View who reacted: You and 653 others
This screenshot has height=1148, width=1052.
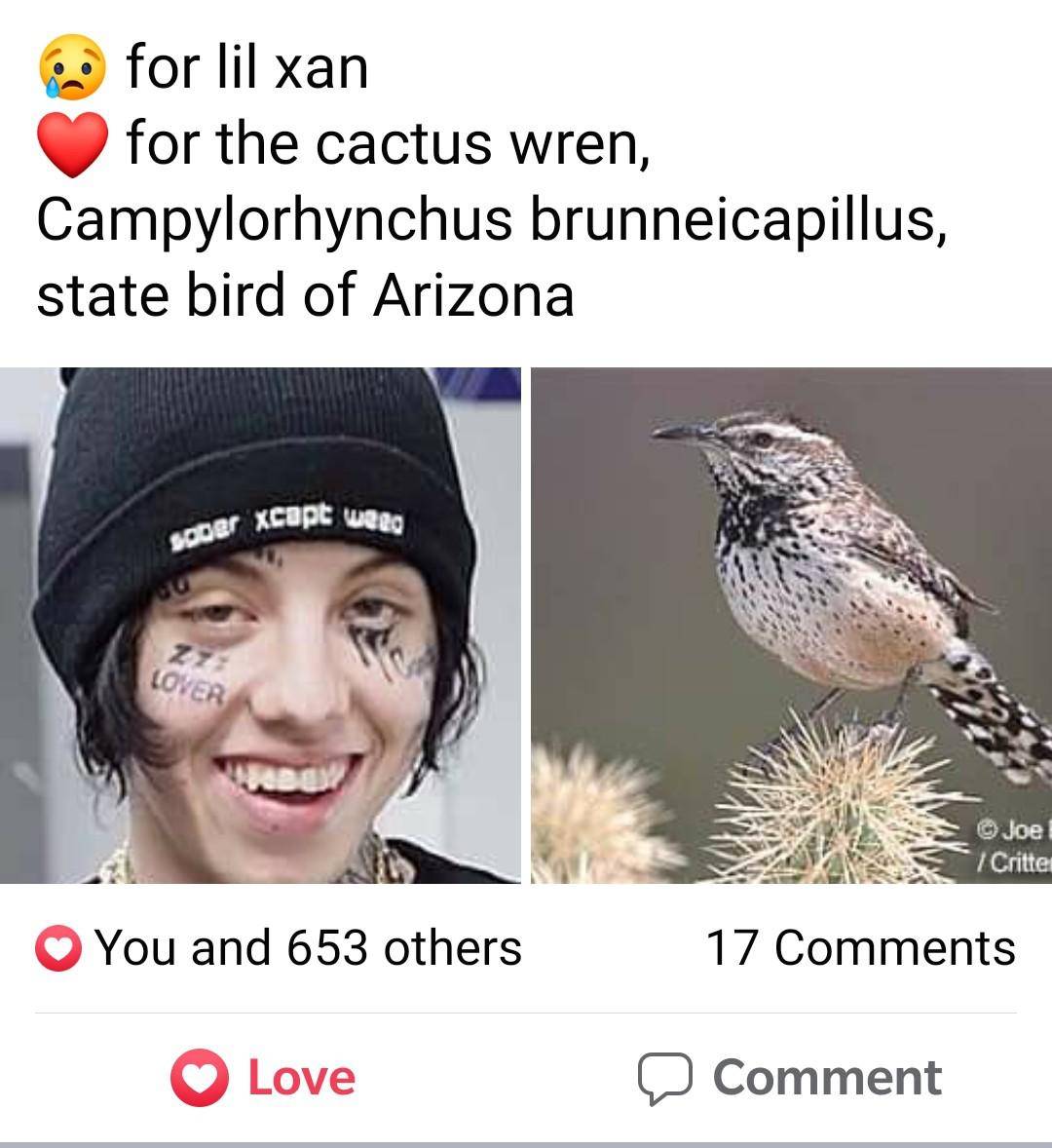280,948
